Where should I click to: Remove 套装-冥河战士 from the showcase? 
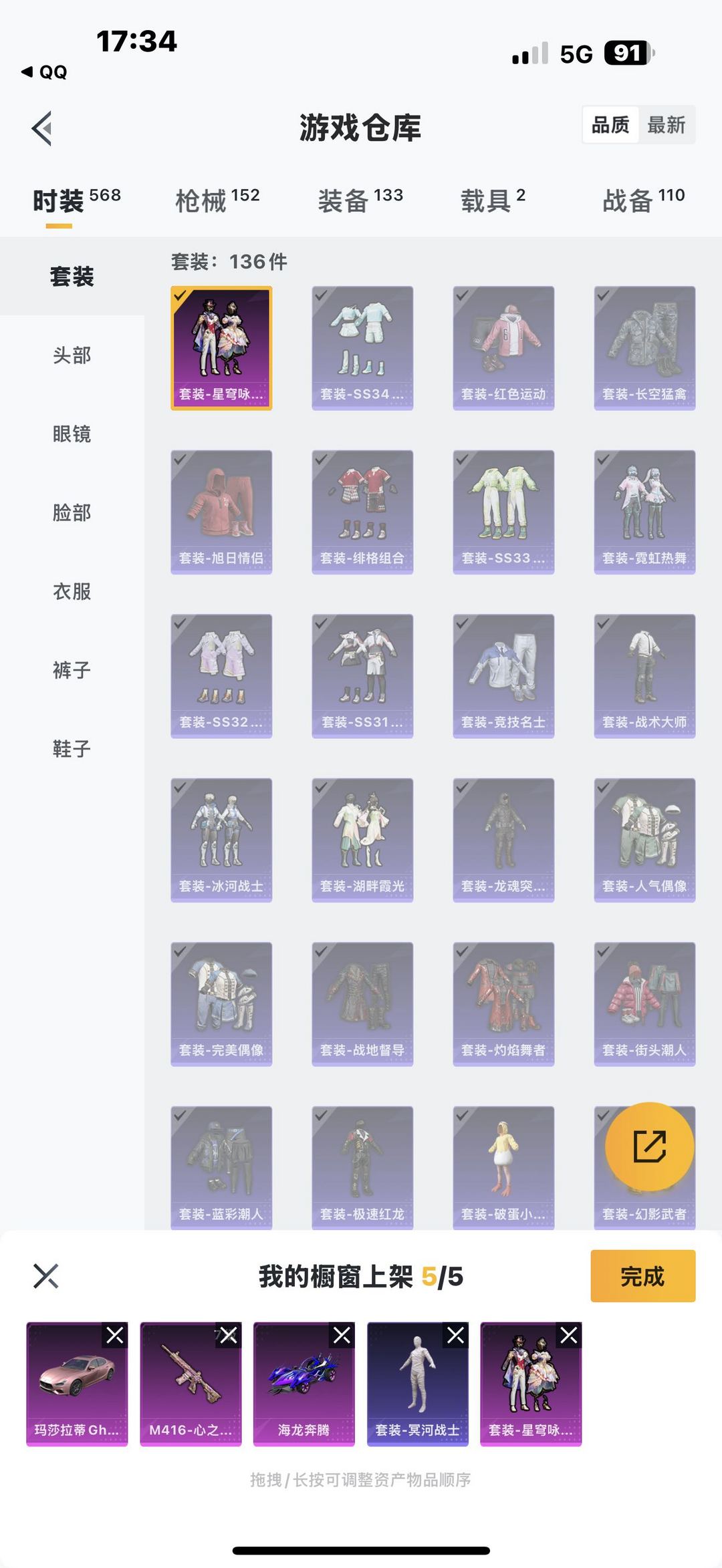[x=455, y=1336]
